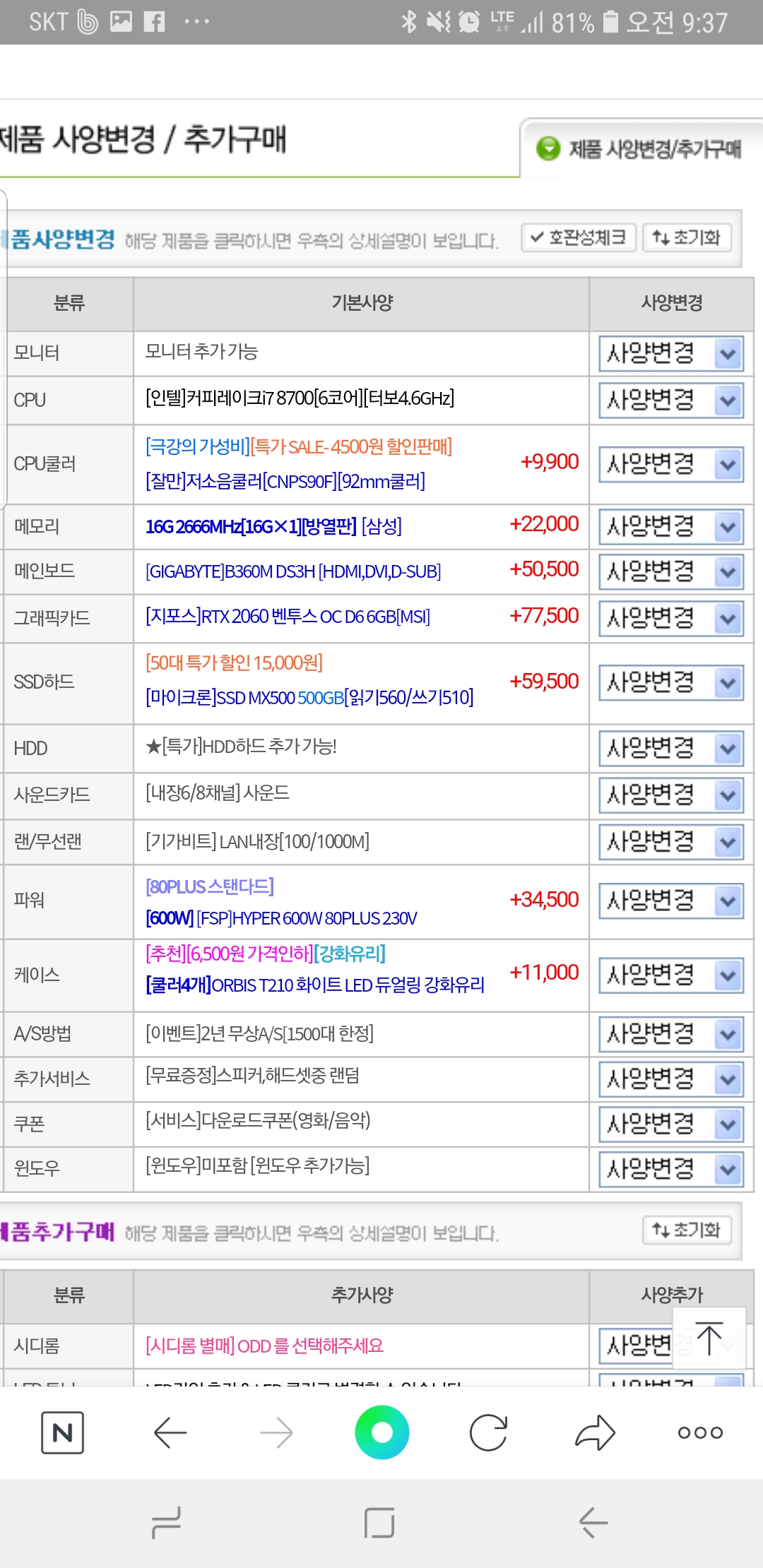This screenshot has height=1568, width=763.
Task: Open the 모니터 사양변경 dropdown
Action: 671,353
